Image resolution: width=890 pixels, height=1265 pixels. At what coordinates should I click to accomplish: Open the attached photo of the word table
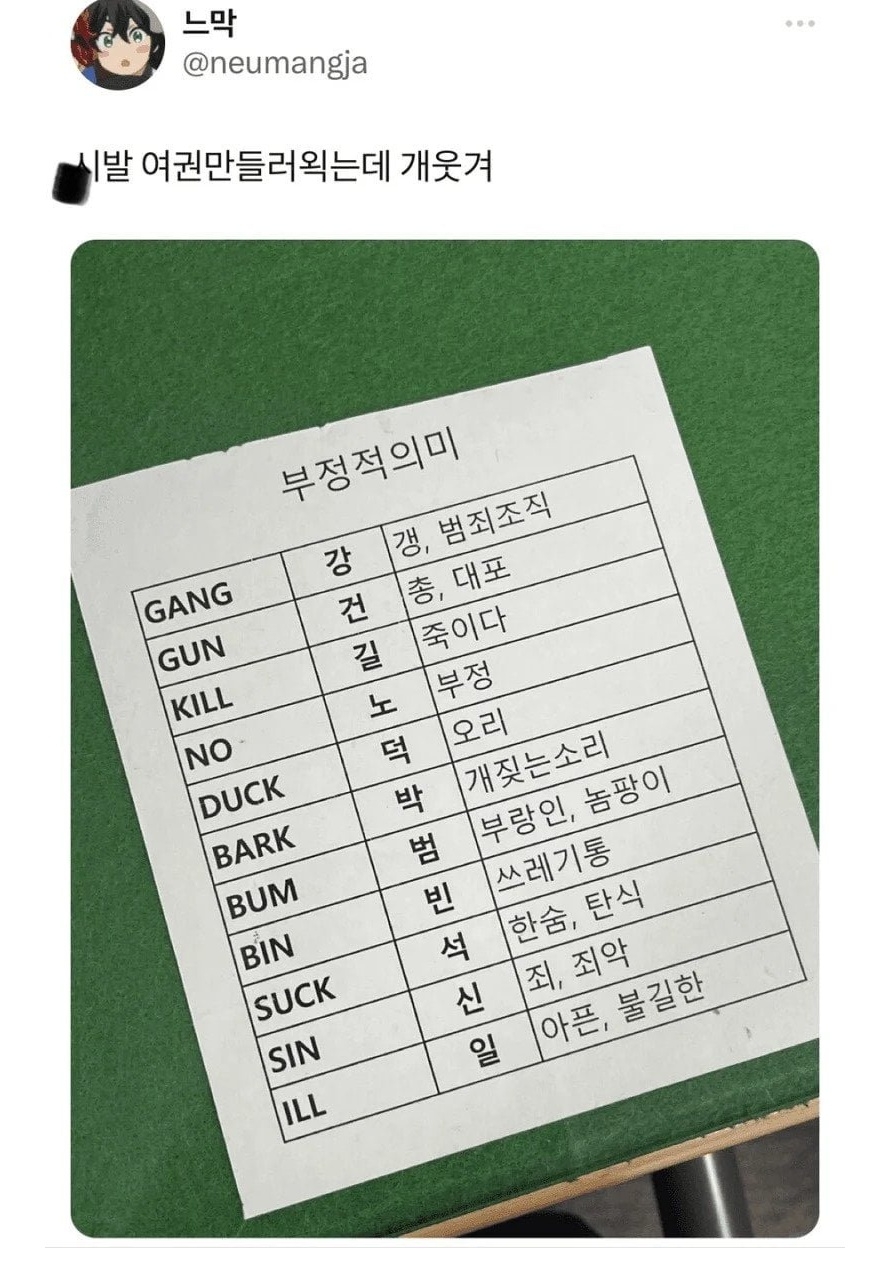[x=444, y=738]
